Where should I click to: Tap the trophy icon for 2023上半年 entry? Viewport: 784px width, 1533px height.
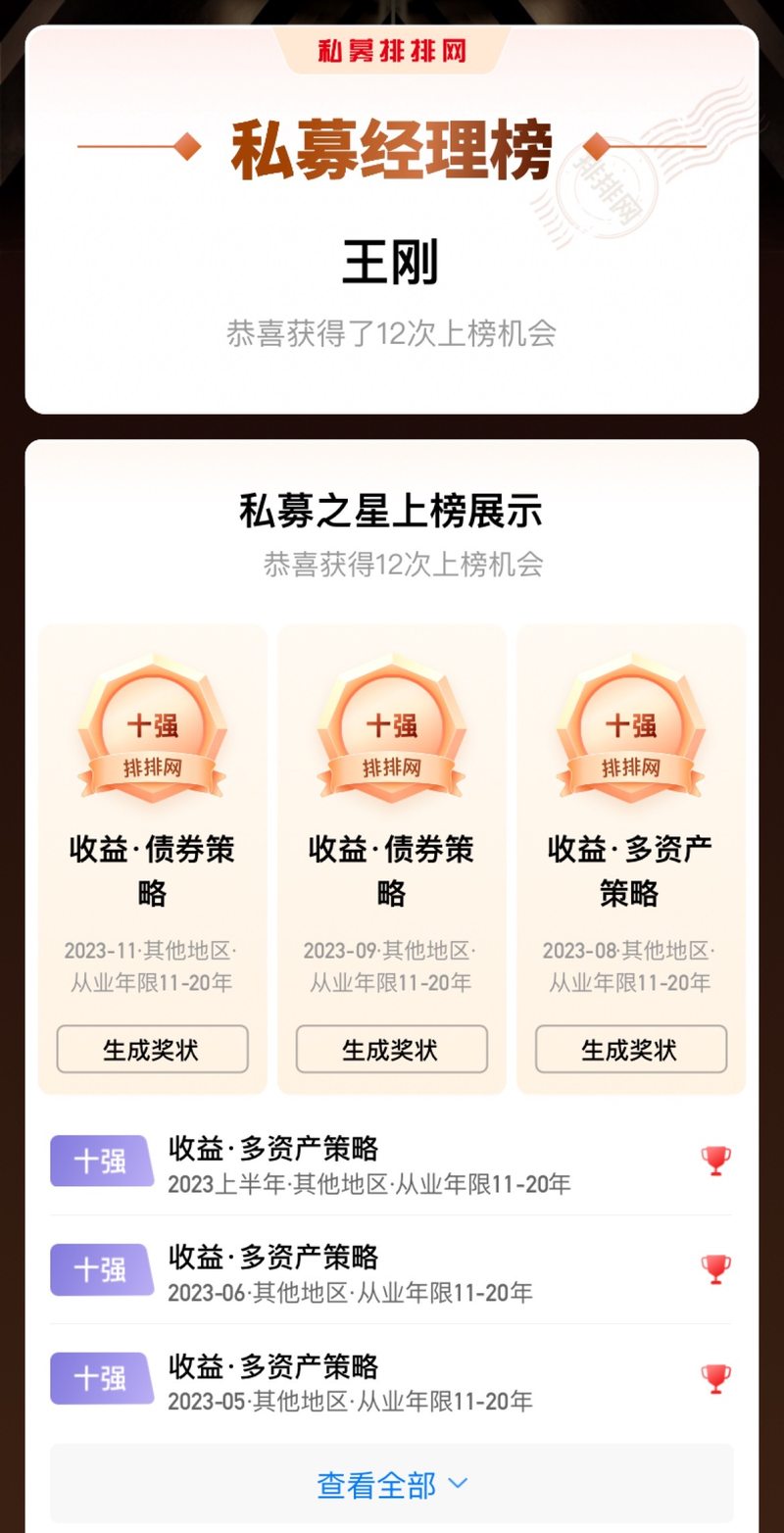coord(715,1162)
